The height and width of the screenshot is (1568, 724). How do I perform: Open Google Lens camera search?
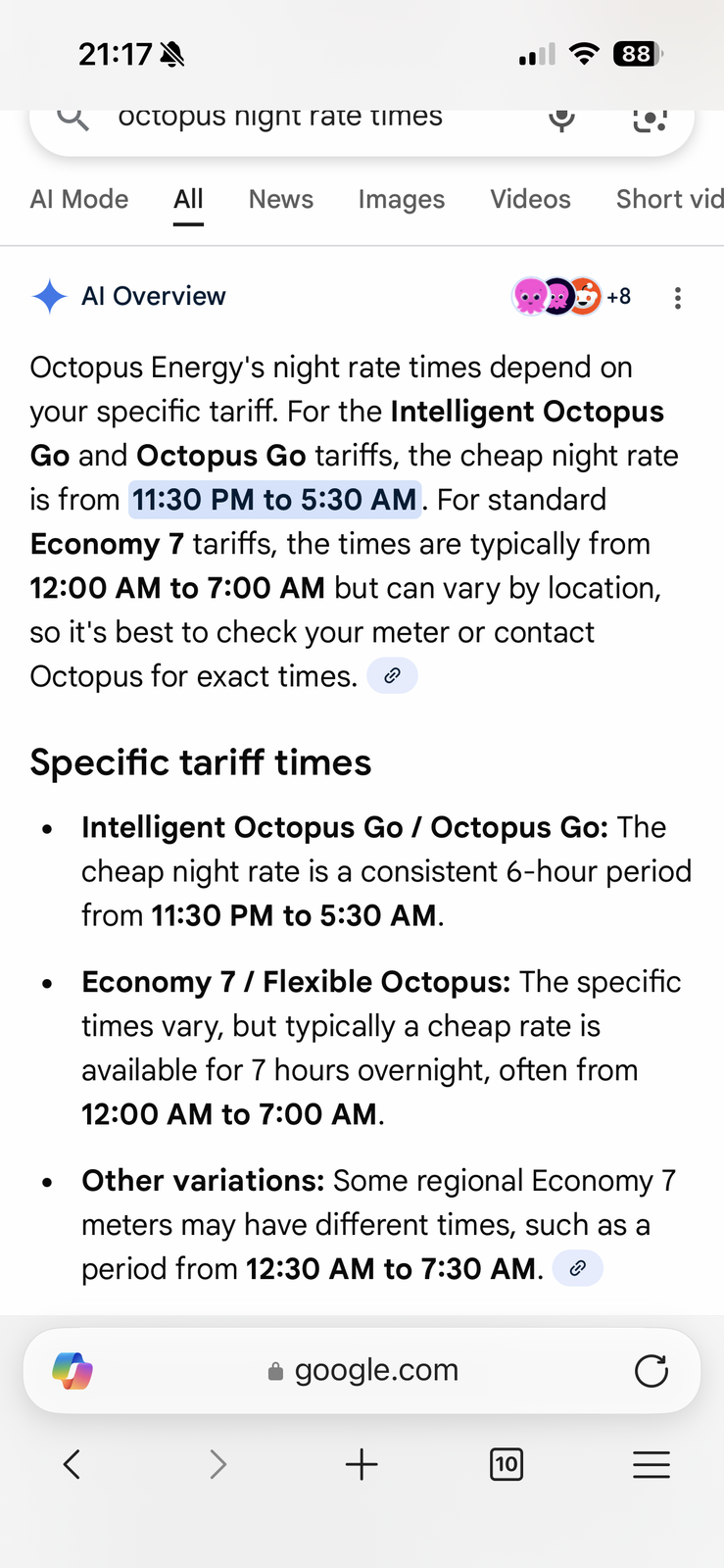click(650, 120)
